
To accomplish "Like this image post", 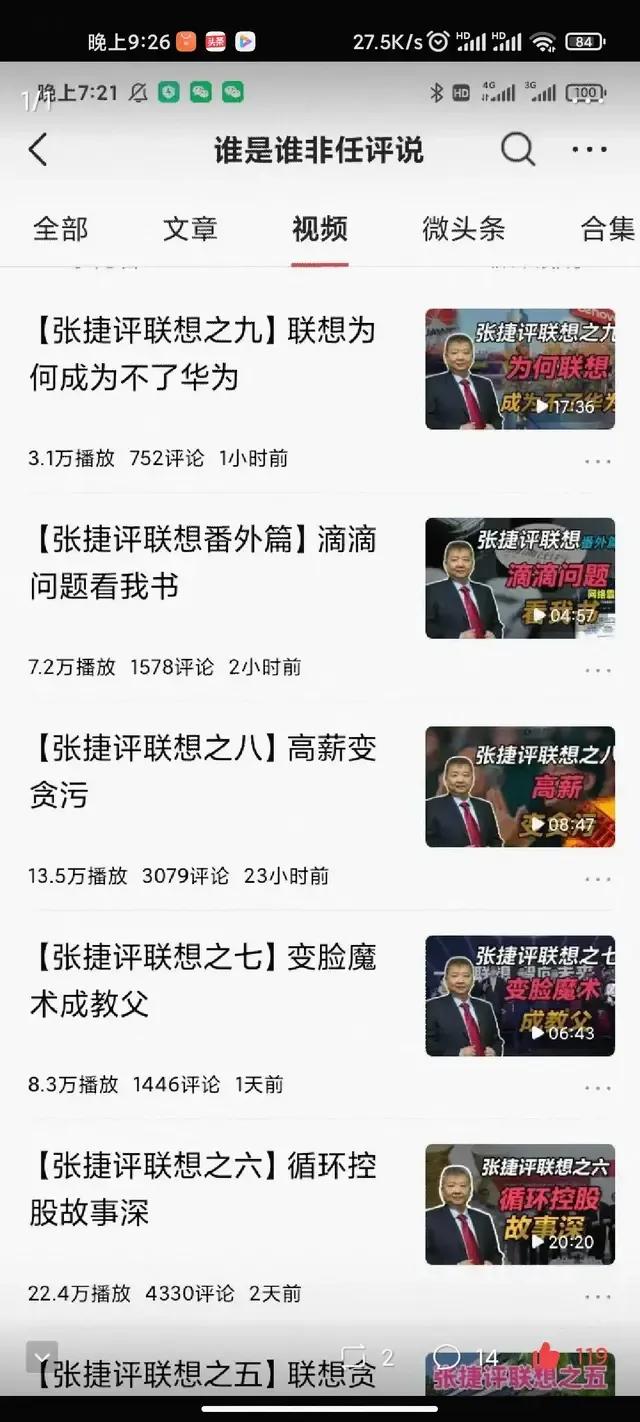I will pos(547,1357).
